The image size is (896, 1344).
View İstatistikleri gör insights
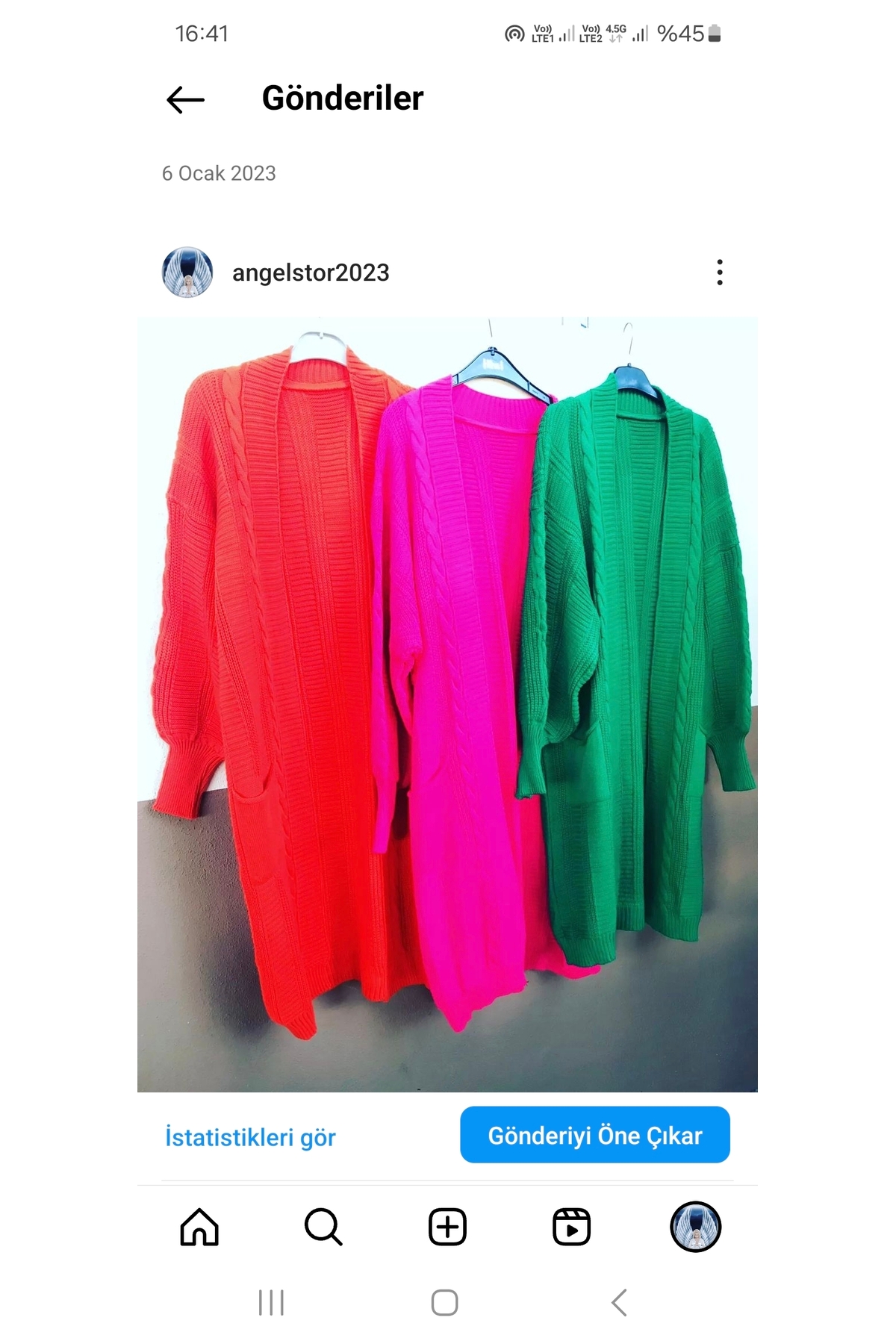click(250, 1137)
